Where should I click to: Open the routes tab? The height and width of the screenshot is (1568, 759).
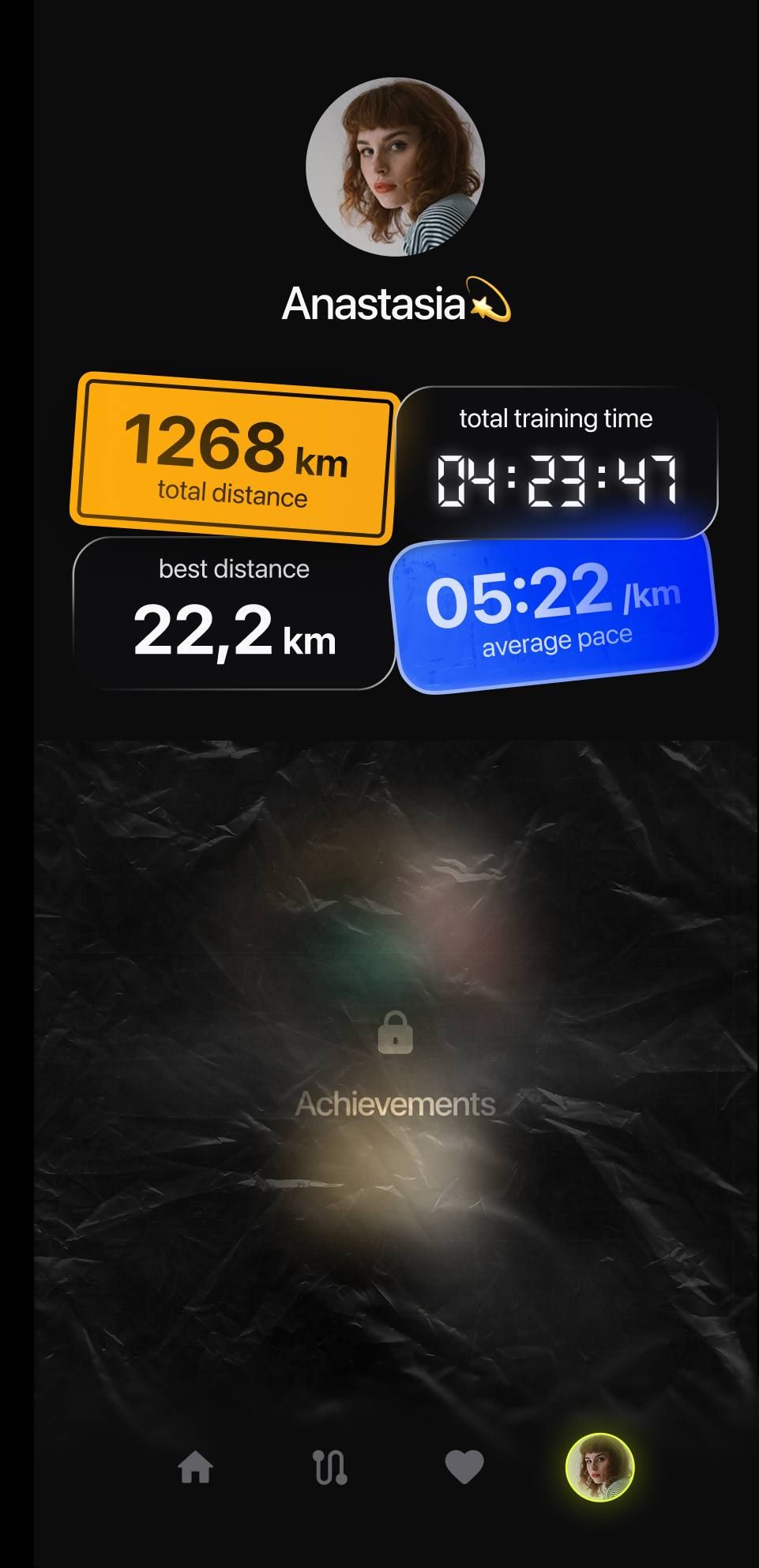pyautogui.click(x=329, y=1468)
